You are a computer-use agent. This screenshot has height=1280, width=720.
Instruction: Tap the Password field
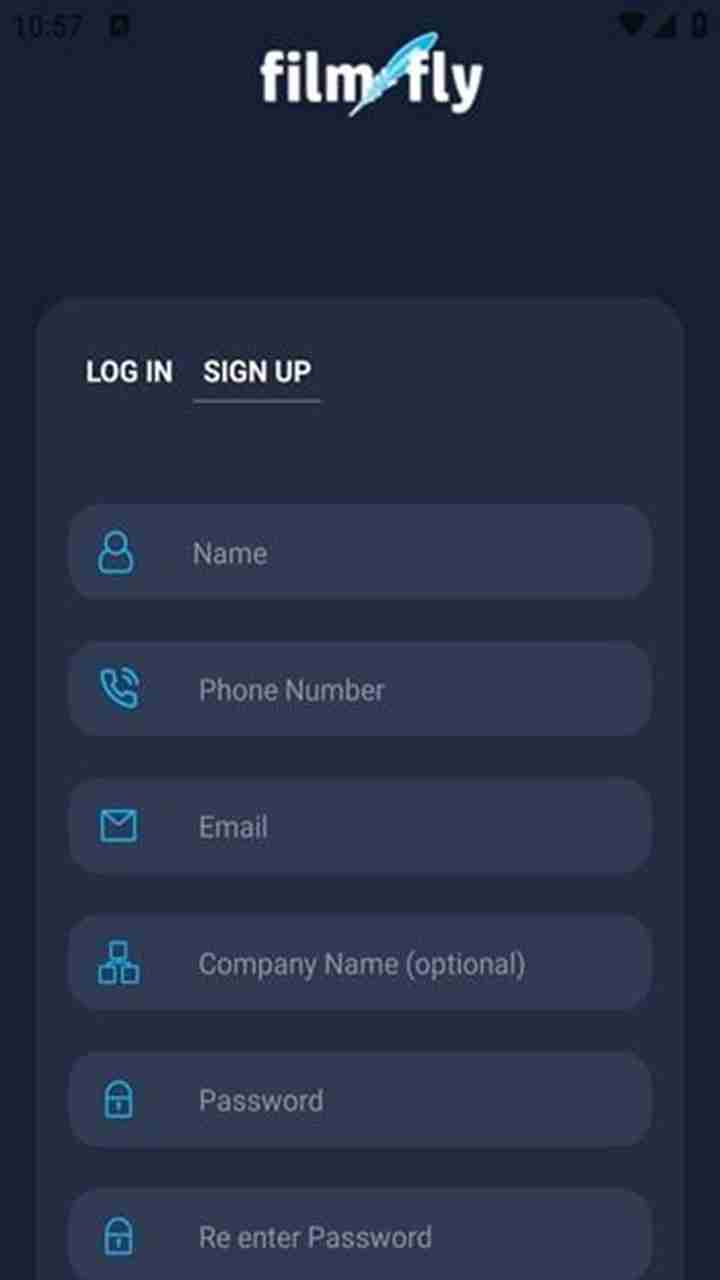tap(400, 1101)
